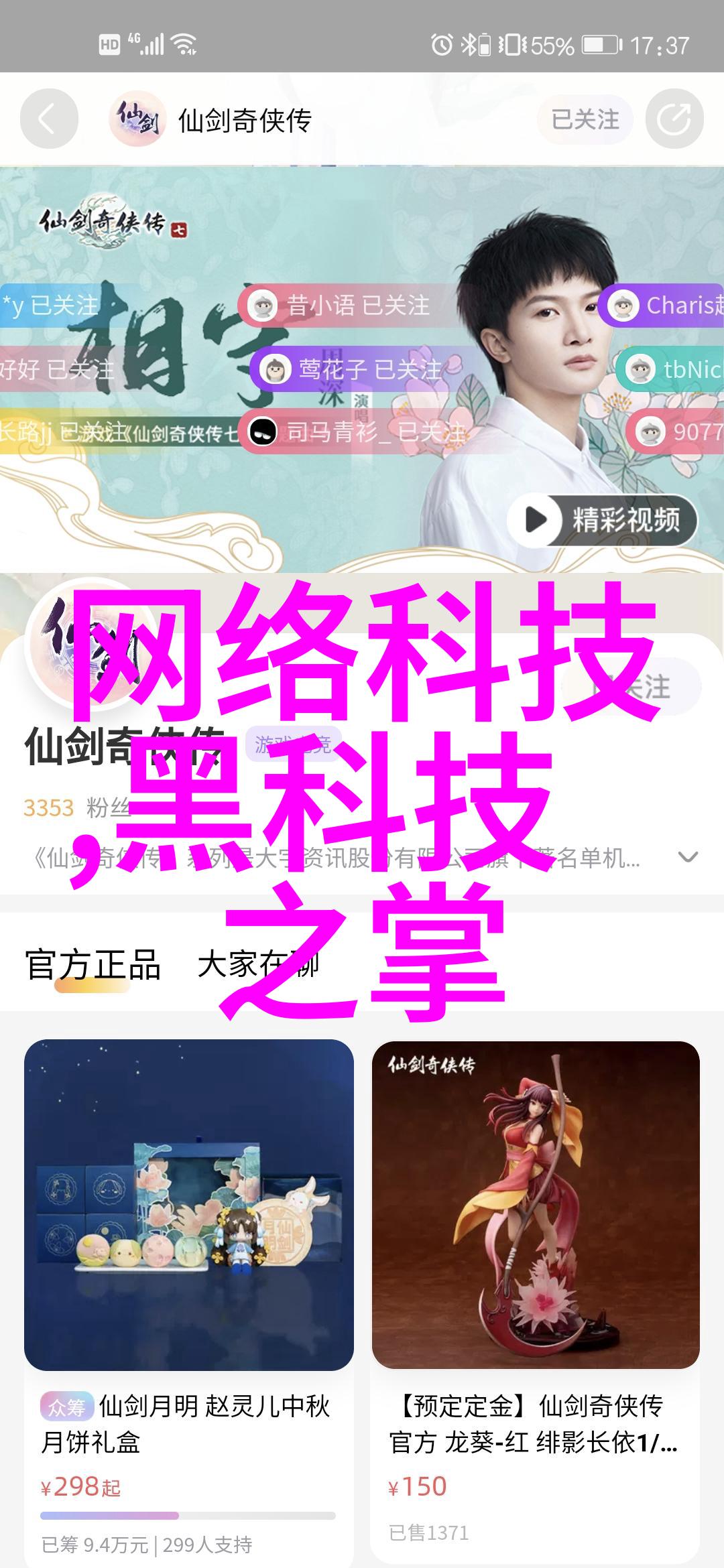This screenshot has width=724, height=1568.
Task: Open the 龙葵-红 绯影长依 preorder figure card
Action: coord(536,1273)
